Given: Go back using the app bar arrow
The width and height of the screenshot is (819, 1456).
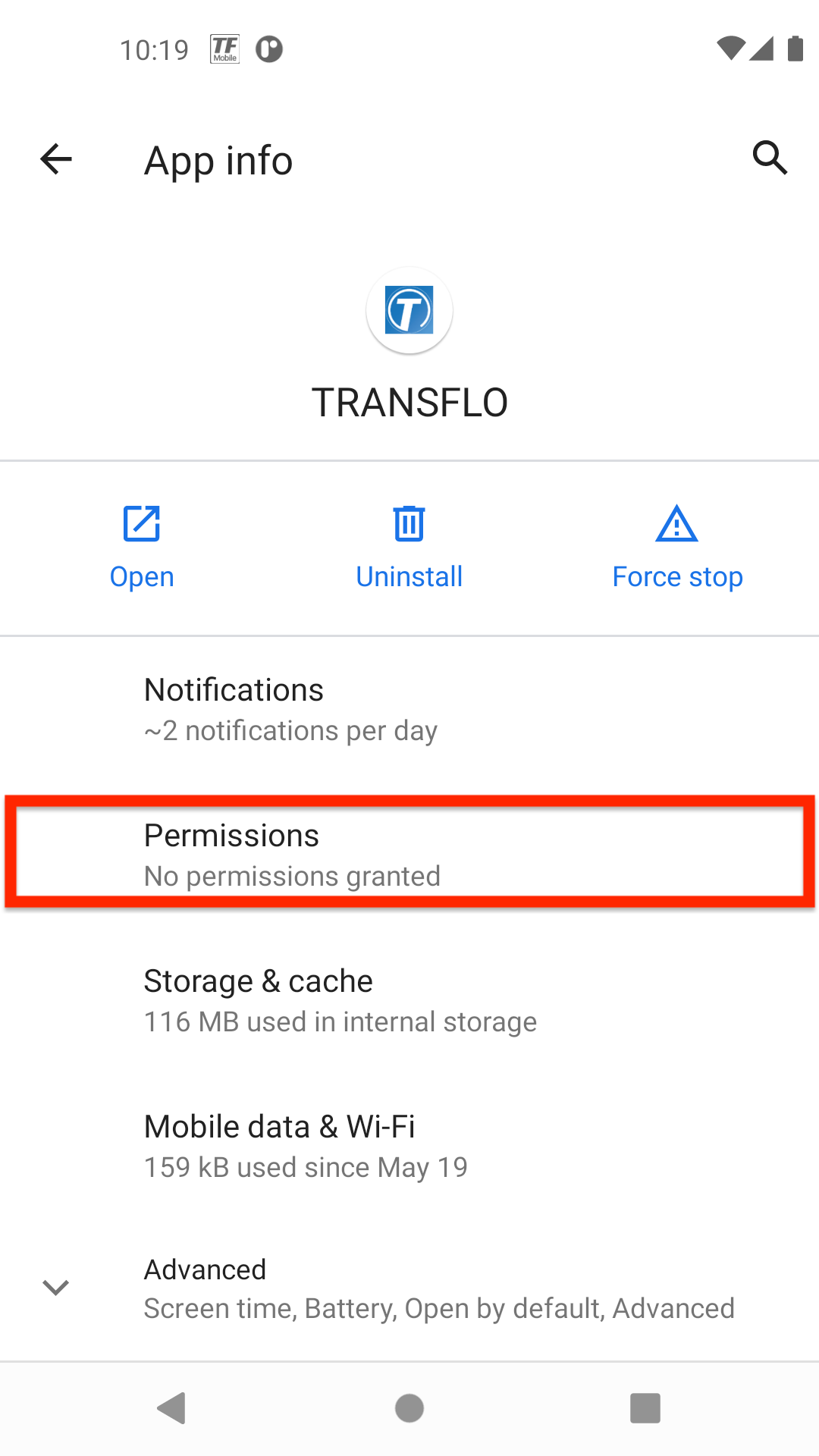Looking at the screenshot, I should pos(56,159).
